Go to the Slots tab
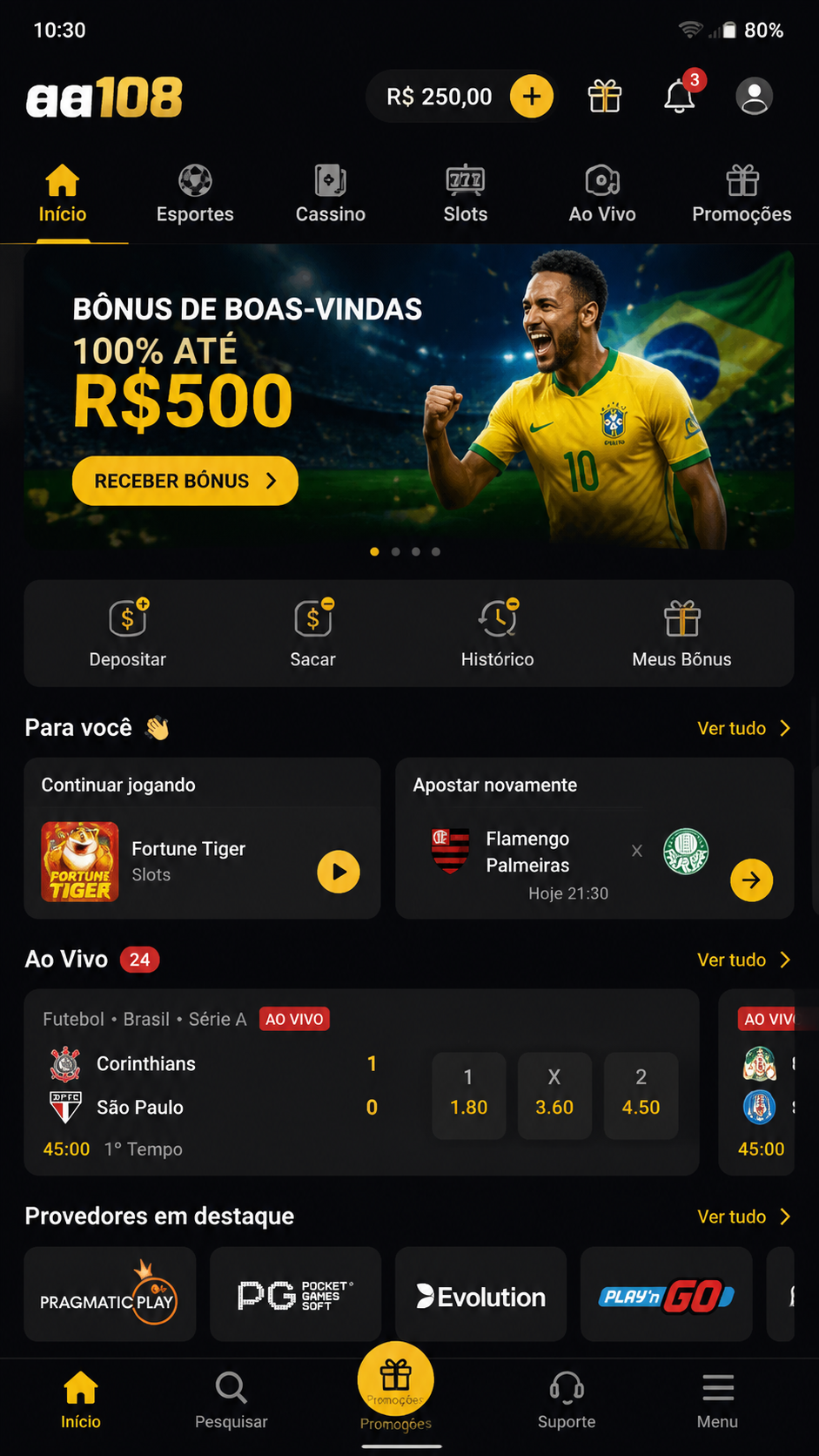This screenshot has height=1456, width=819. point(466,194)
